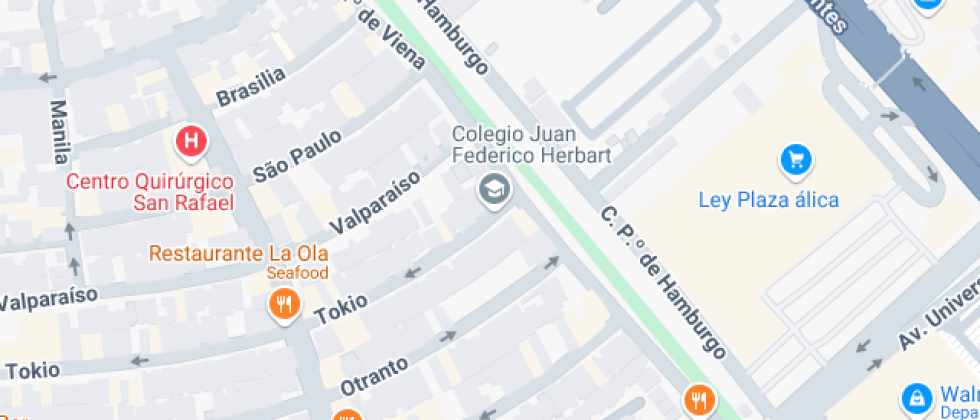View Ley Plaza álica shopping marker
Viewport: 980px width, 420px height.
796,159
